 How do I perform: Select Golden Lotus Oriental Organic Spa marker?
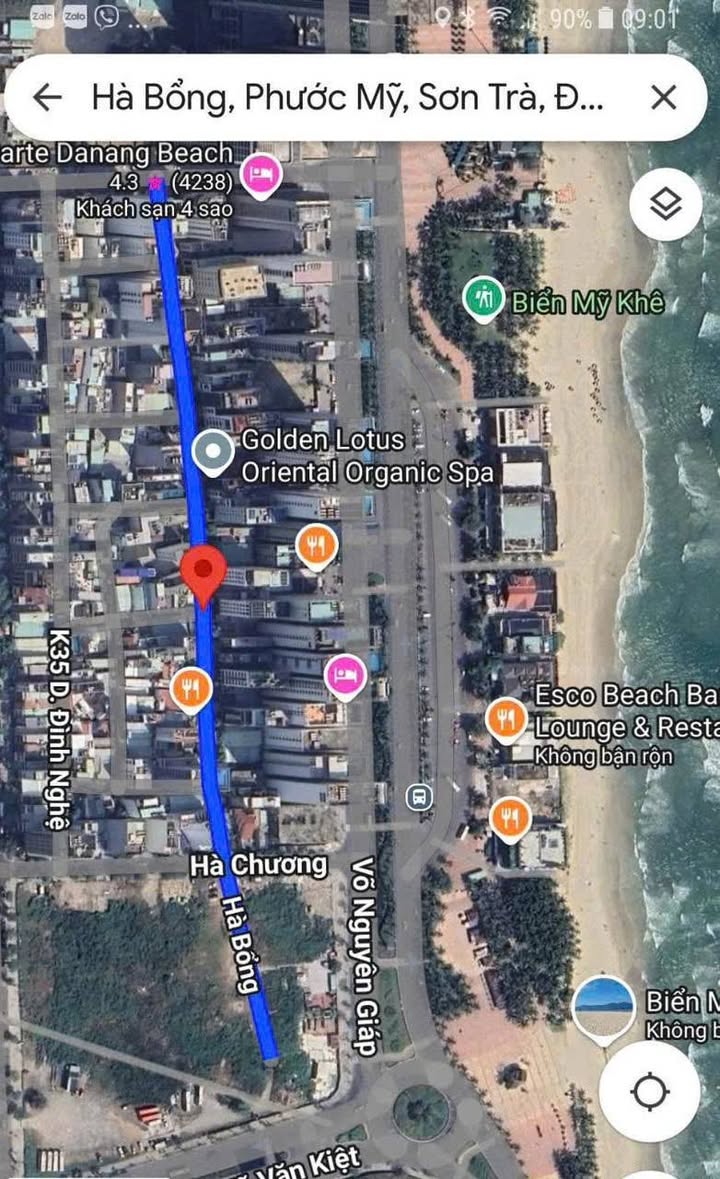pos(213,452)
